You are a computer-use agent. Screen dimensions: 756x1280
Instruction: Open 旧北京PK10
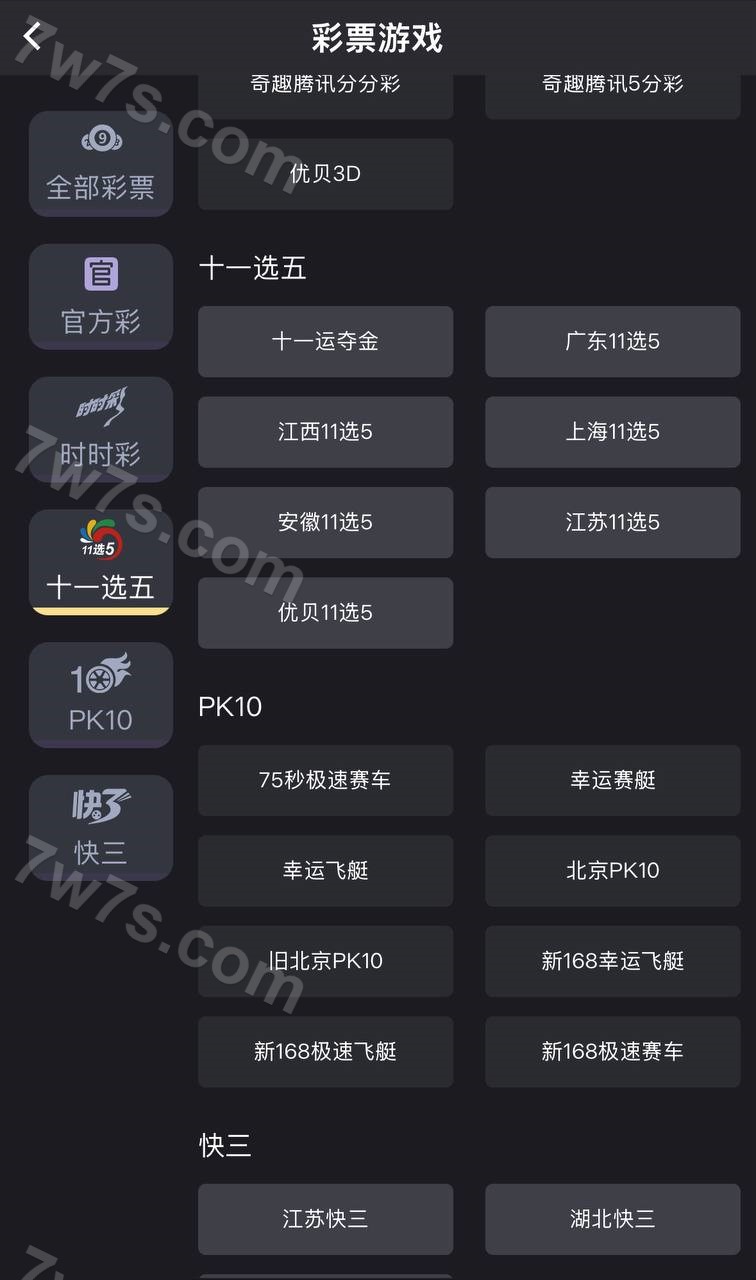[325, 961]
